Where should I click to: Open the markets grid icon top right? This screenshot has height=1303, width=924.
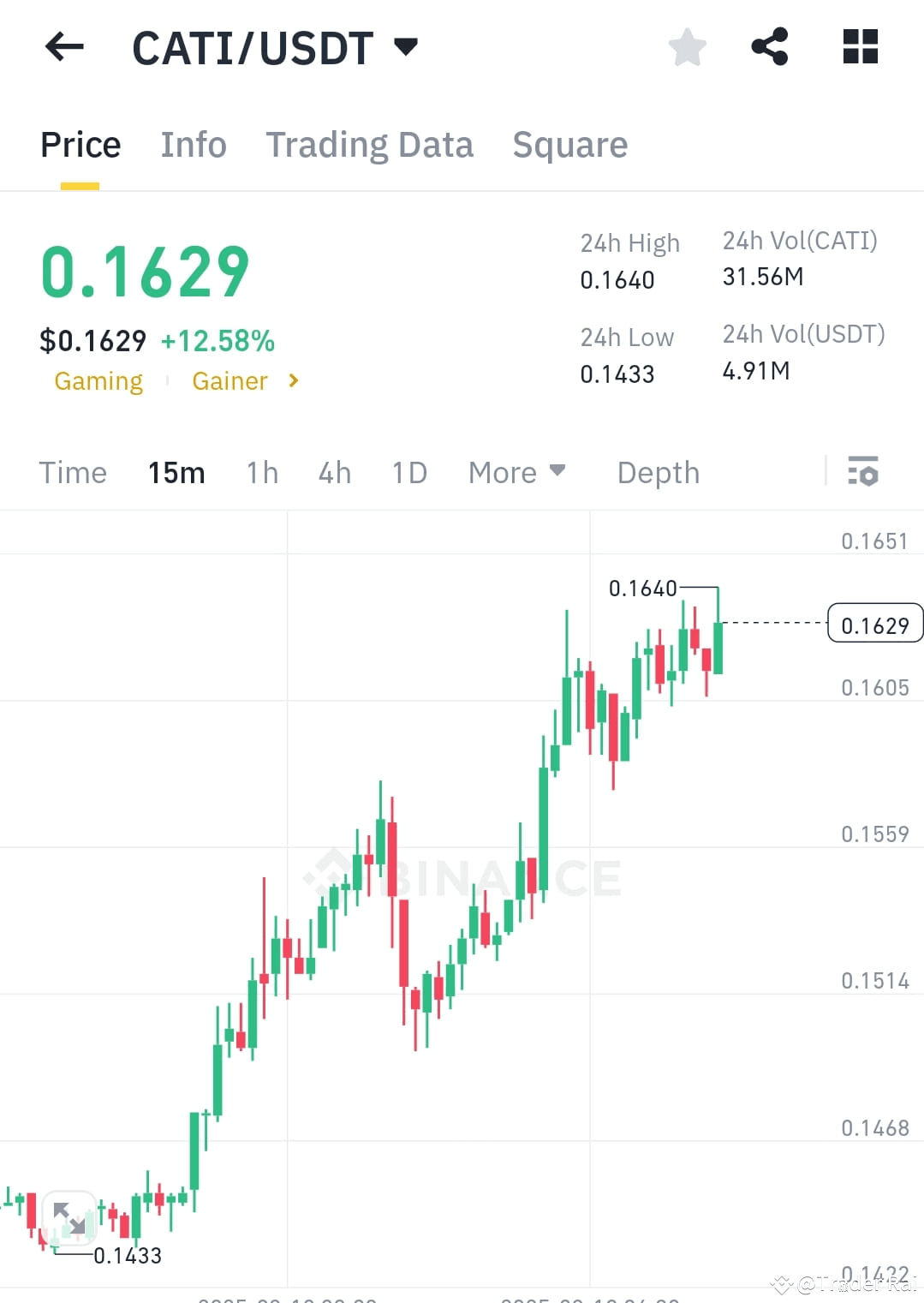point(860,47)
